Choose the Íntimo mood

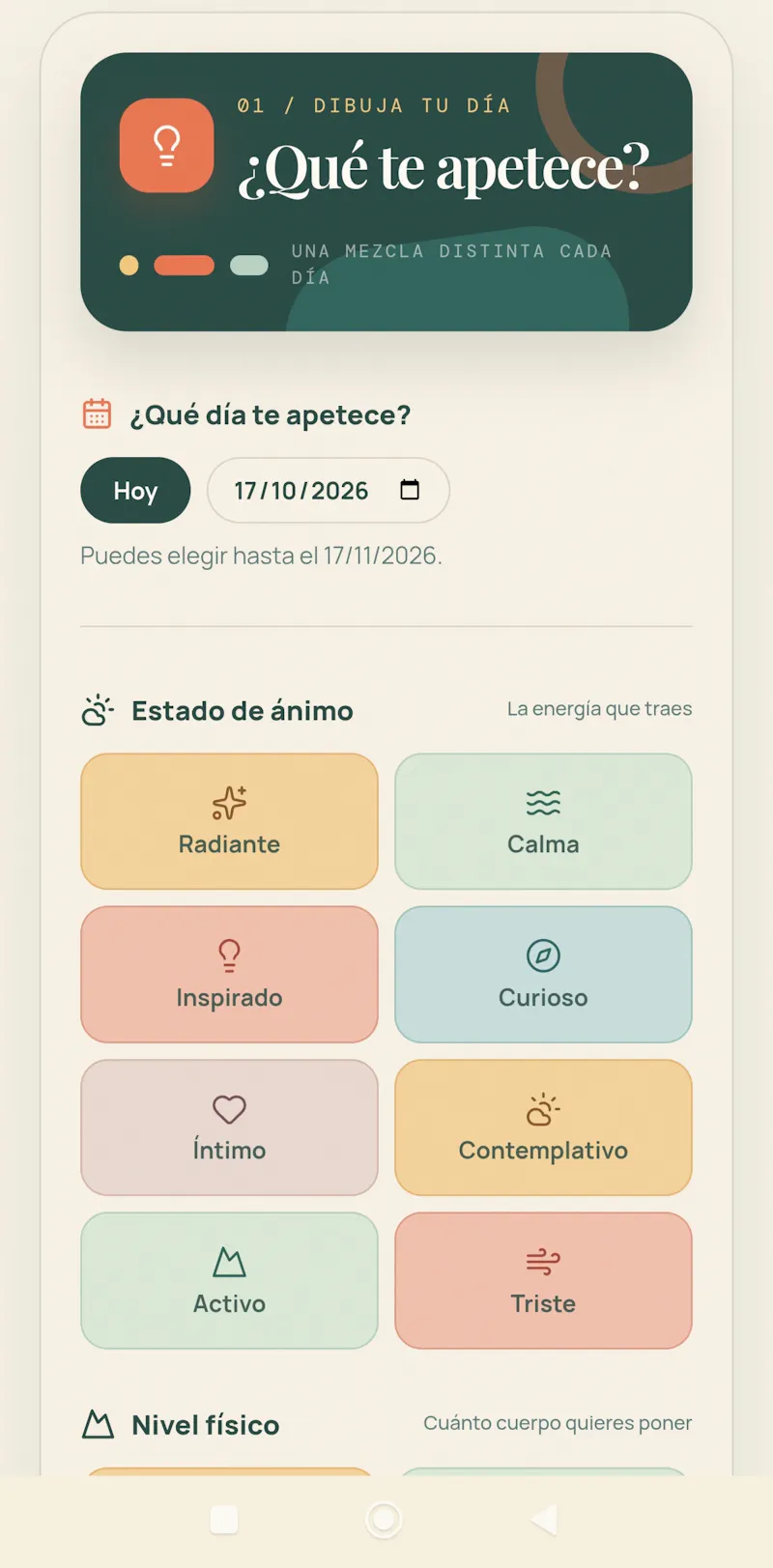(x=229, y=1127)
